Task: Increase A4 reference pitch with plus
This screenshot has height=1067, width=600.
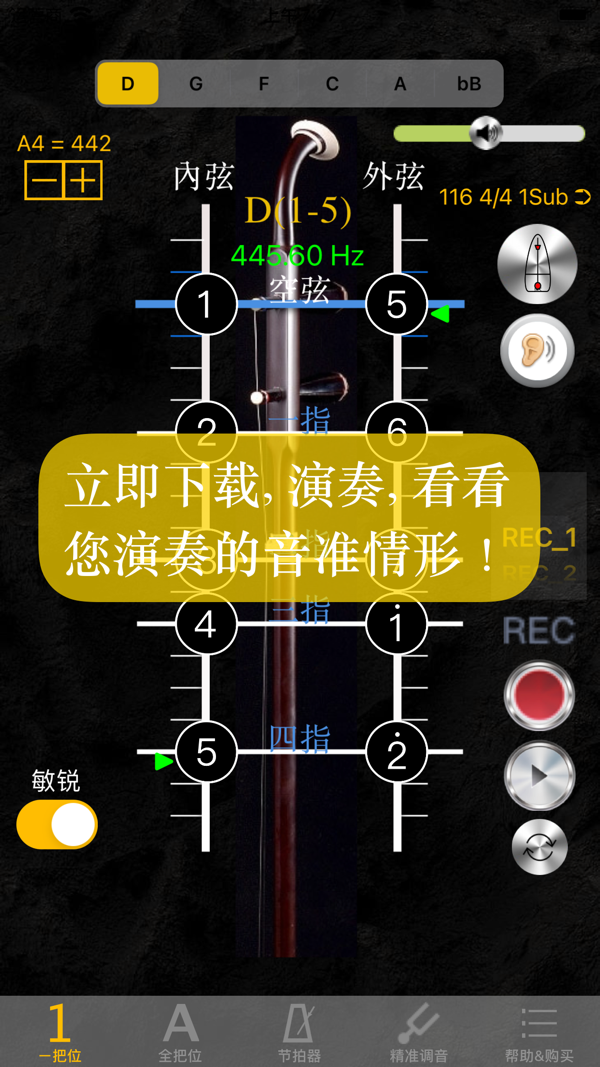Action: click(83, 181)
